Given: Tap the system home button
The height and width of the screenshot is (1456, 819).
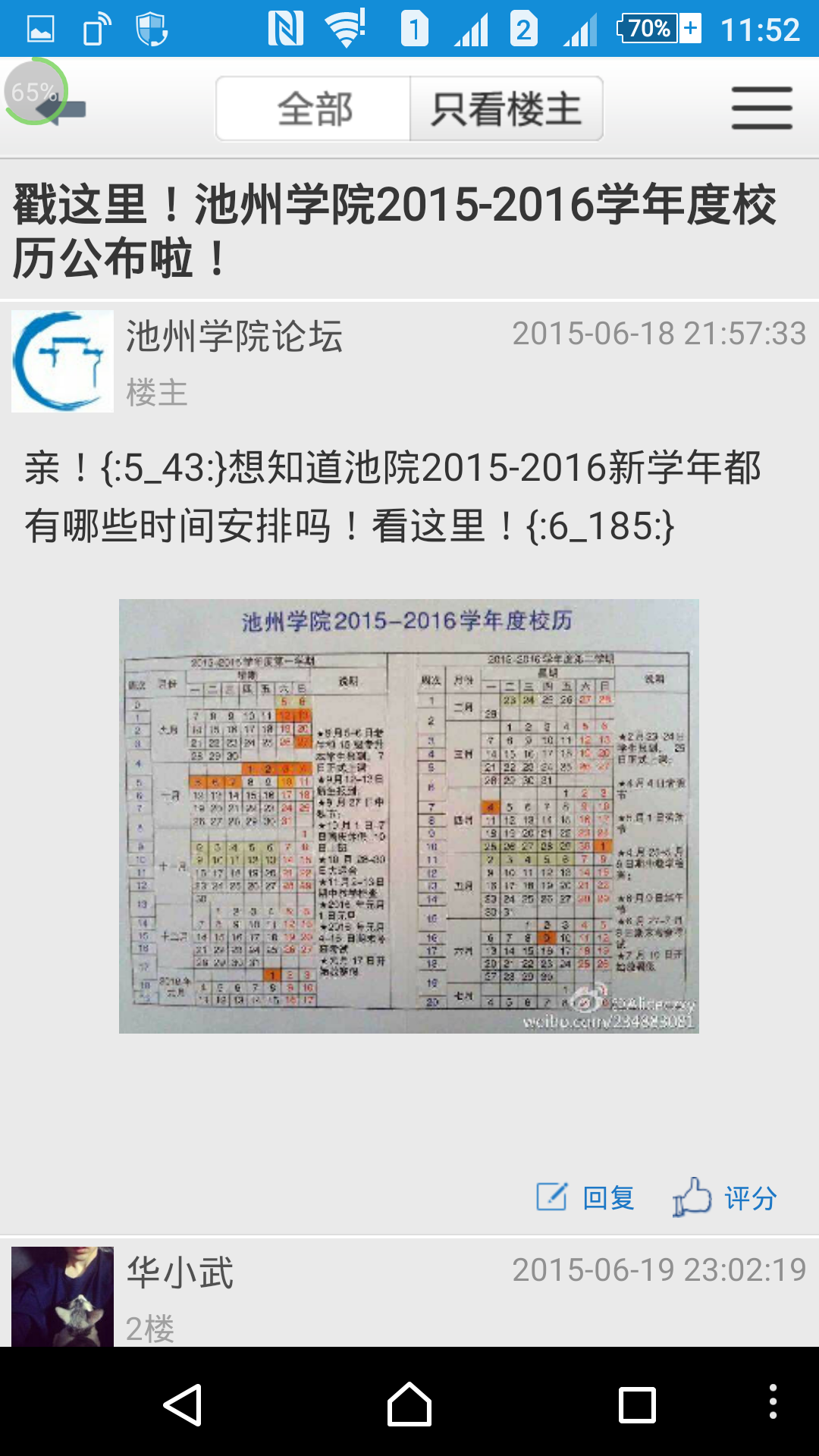Looking at the screenshot, I should 409,1404.
